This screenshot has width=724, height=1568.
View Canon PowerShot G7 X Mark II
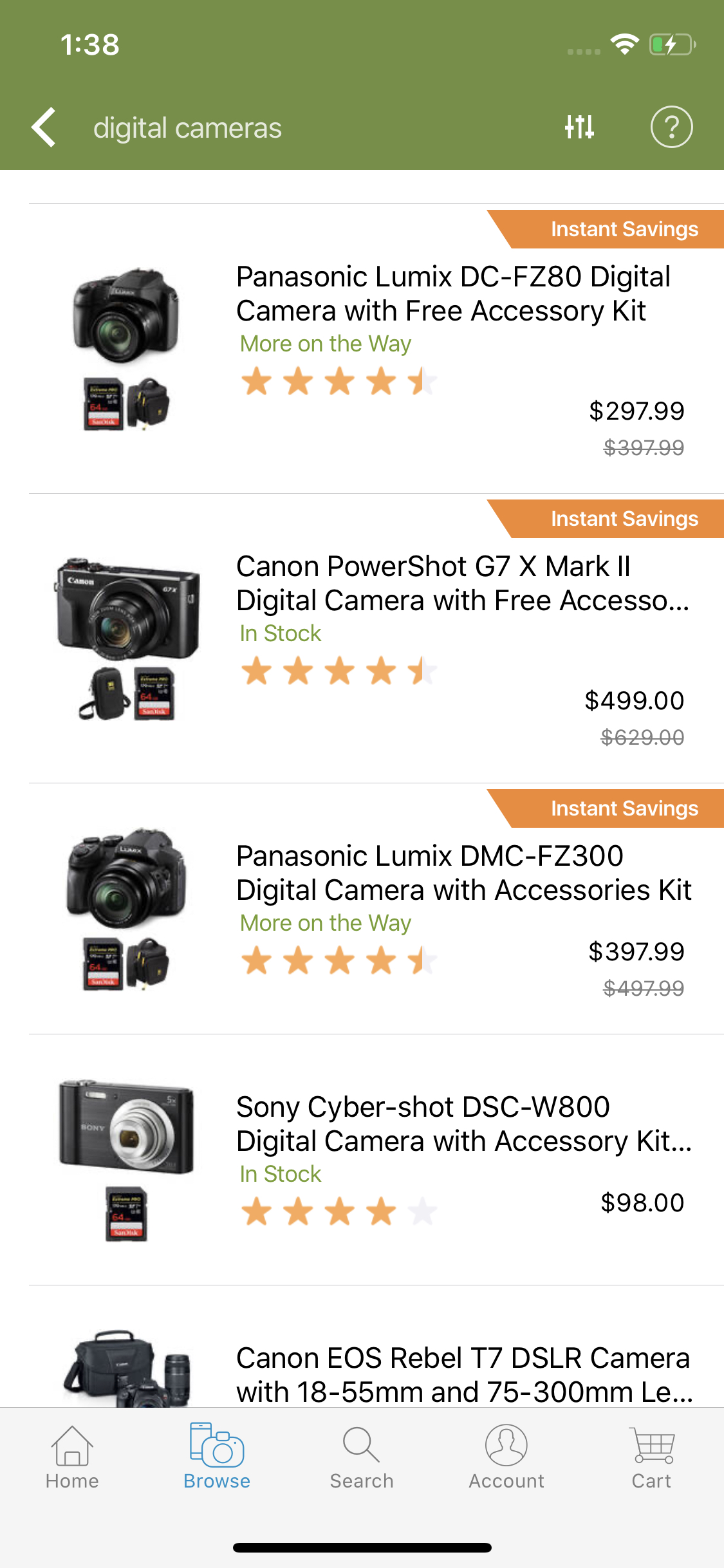[462, 584]
